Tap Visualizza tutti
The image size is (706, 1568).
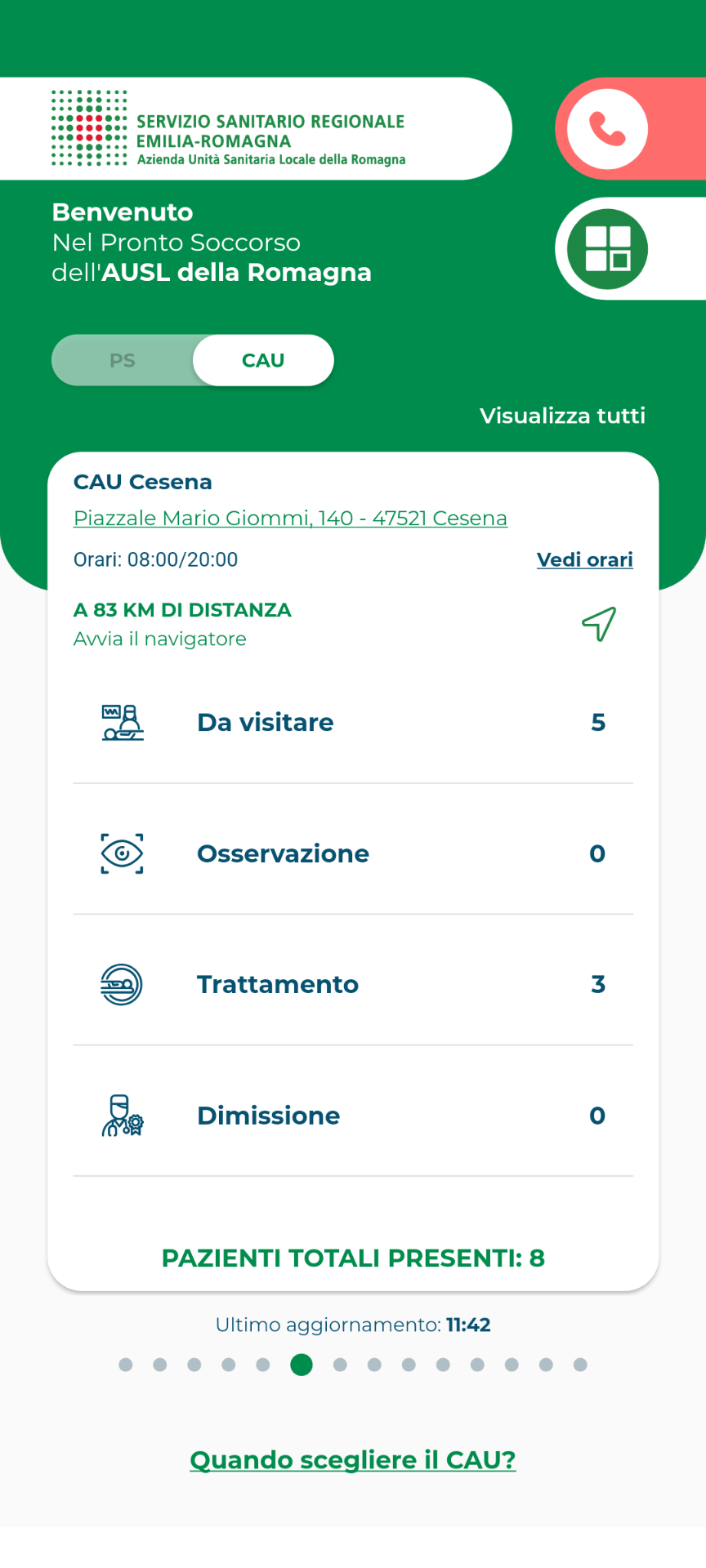click(x=562, y=416)
